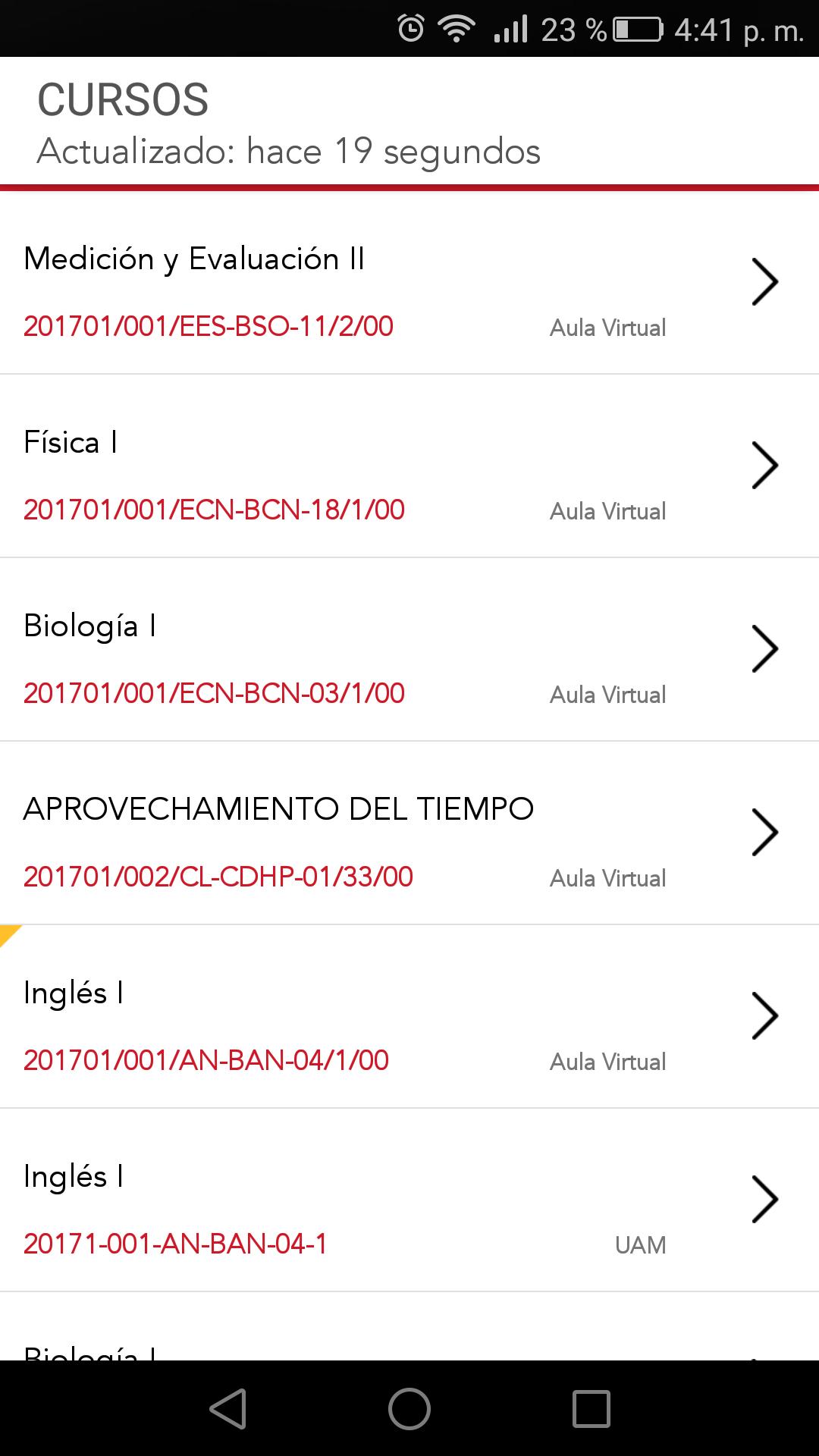
Task: Go to the home screen
Action: pyautogui.click(x=409, y=1409)
